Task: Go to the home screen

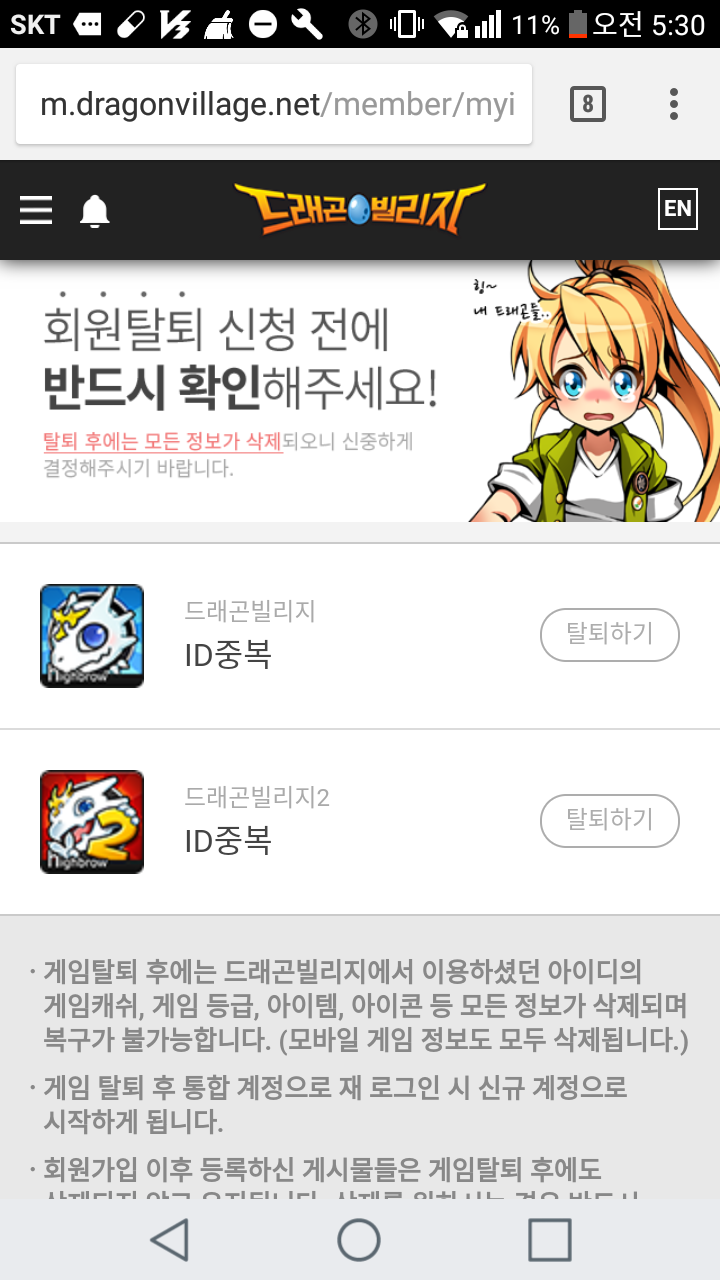Action: click(359, 1240)
